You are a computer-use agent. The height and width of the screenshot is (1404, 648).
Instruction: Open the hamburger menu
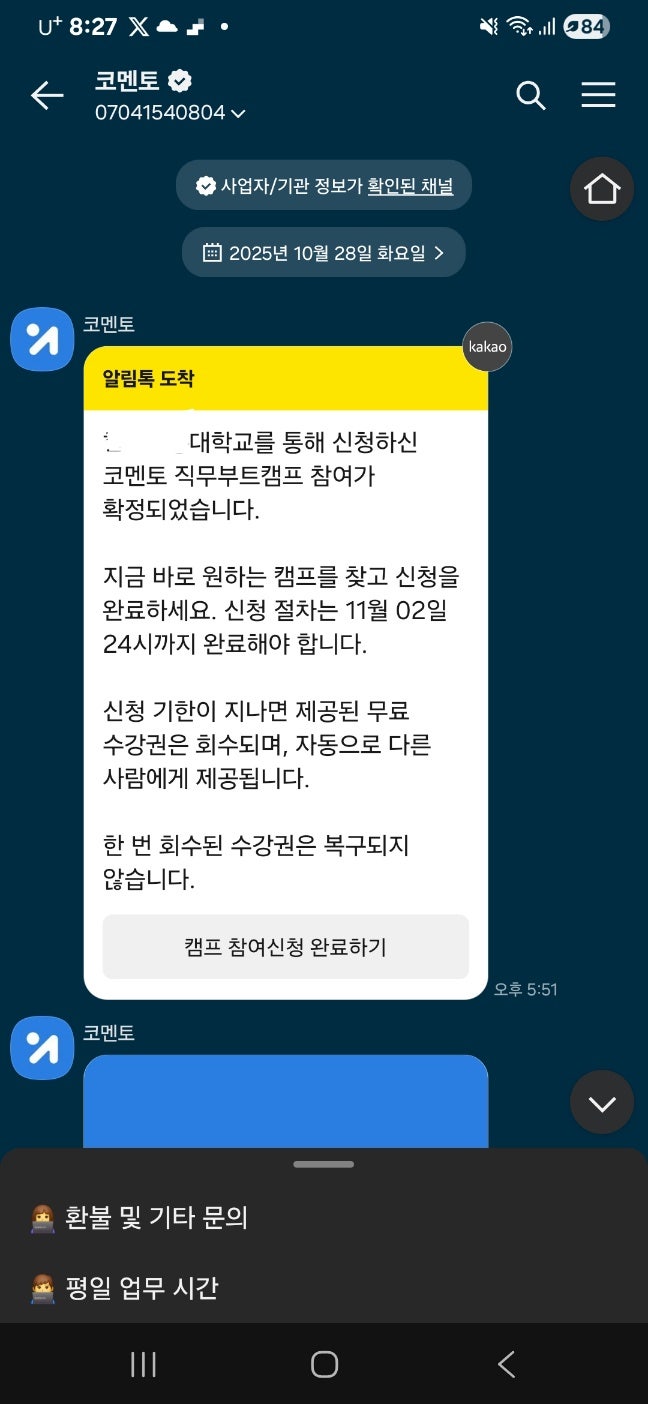pyautogui.click(x=598, y=96)
